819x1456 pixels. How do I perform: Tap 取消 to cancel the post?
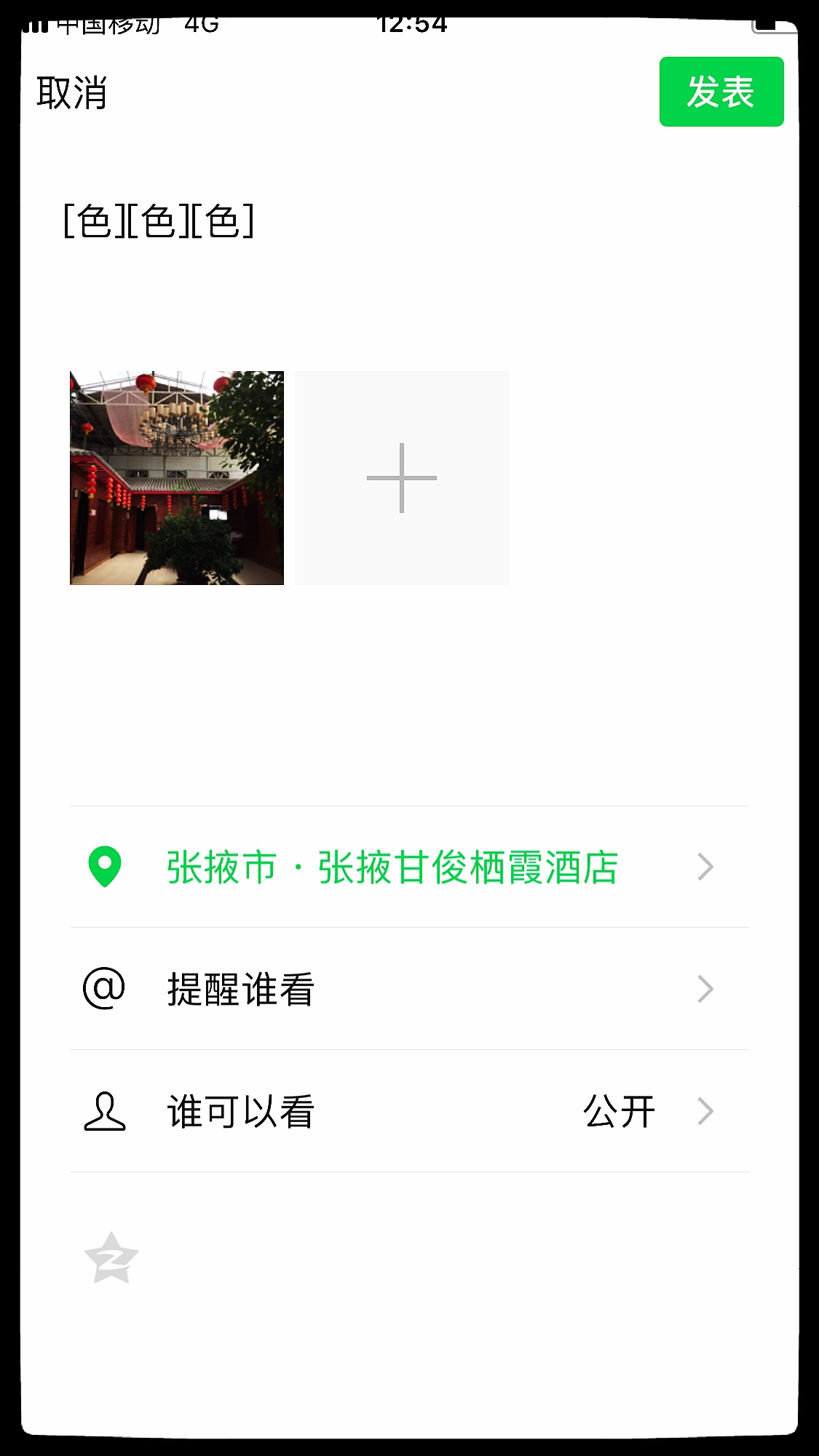(x=72, y=93)
